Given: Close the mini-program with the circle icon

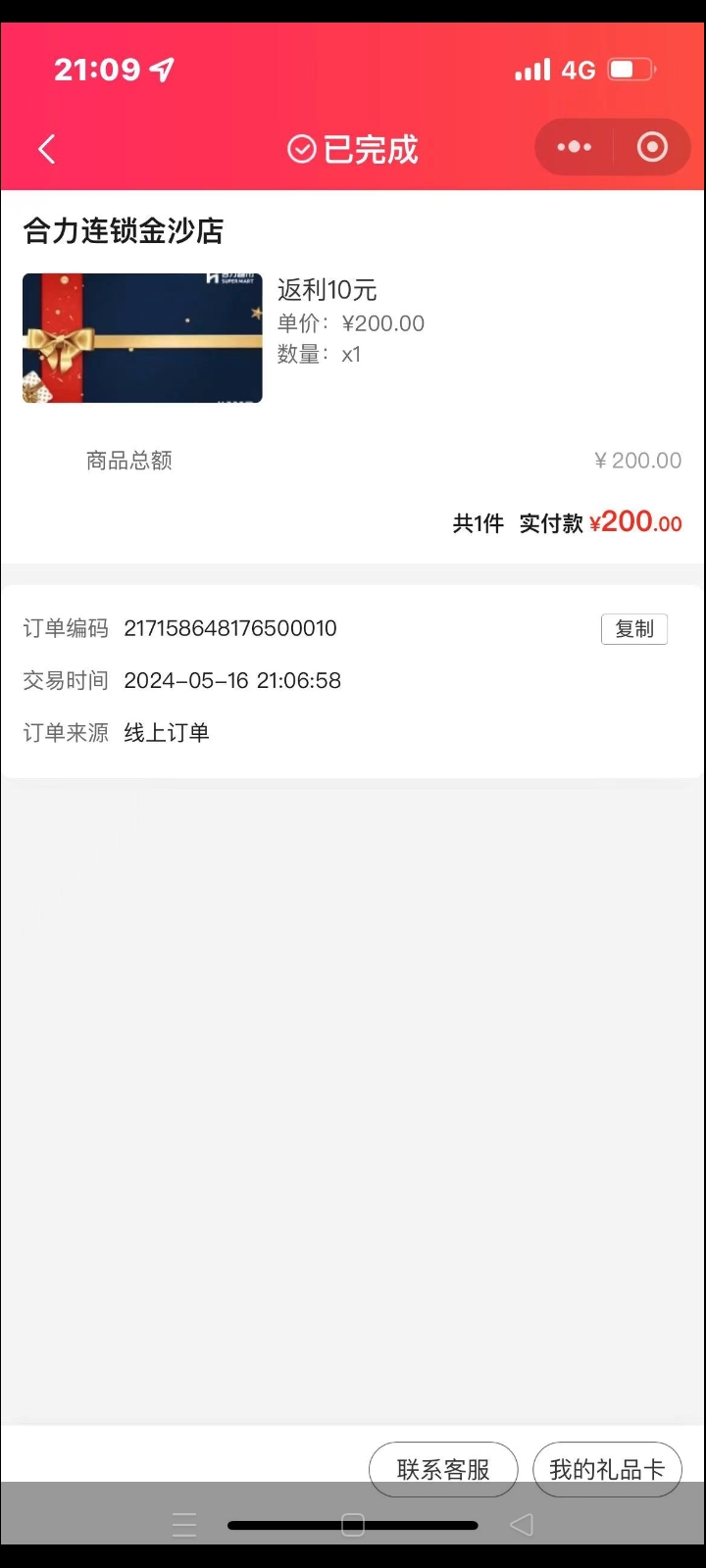Looking at the screenshot, I should pos(652,147).
